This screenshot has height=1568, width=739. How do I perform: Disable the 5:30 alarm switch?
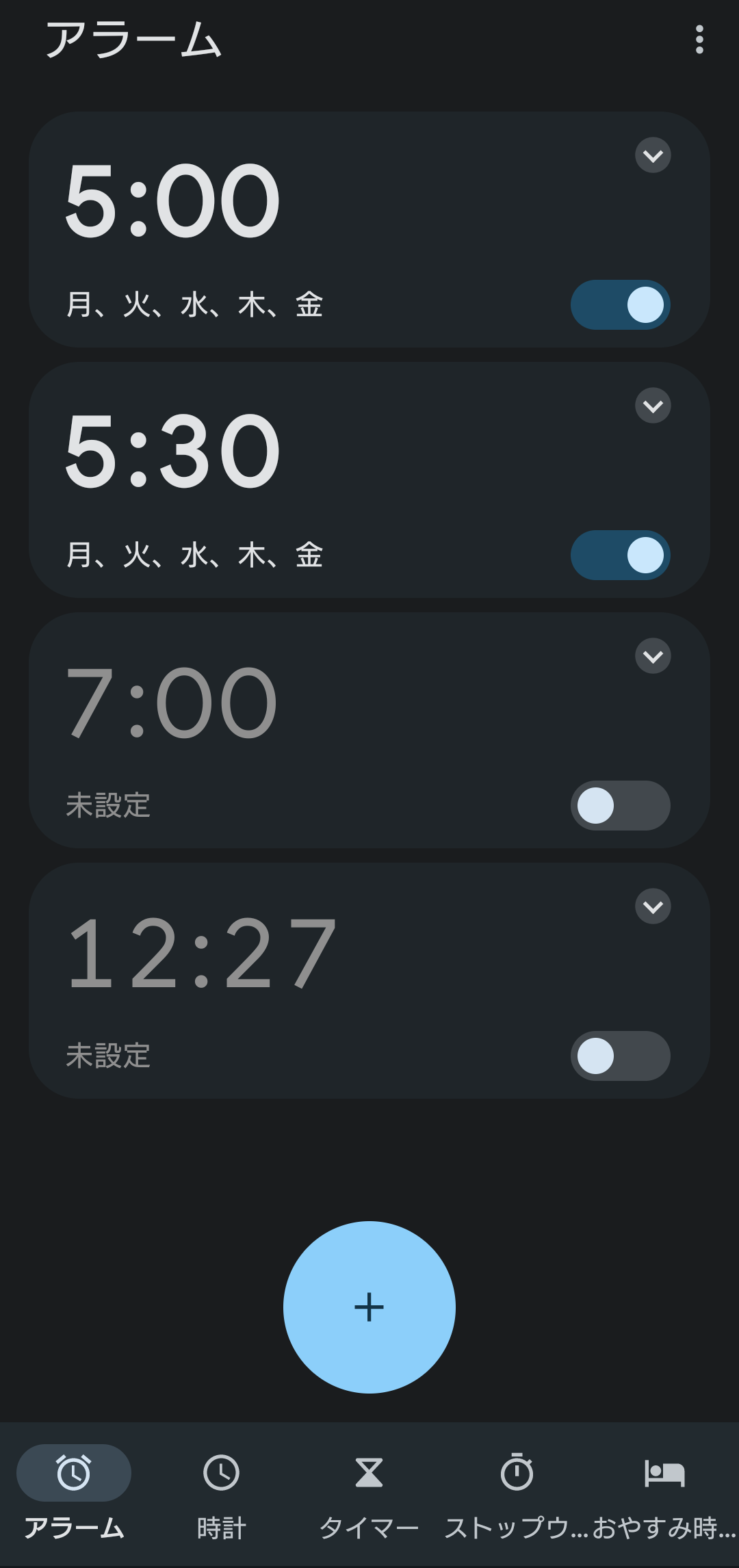click(x=621, y=555)
